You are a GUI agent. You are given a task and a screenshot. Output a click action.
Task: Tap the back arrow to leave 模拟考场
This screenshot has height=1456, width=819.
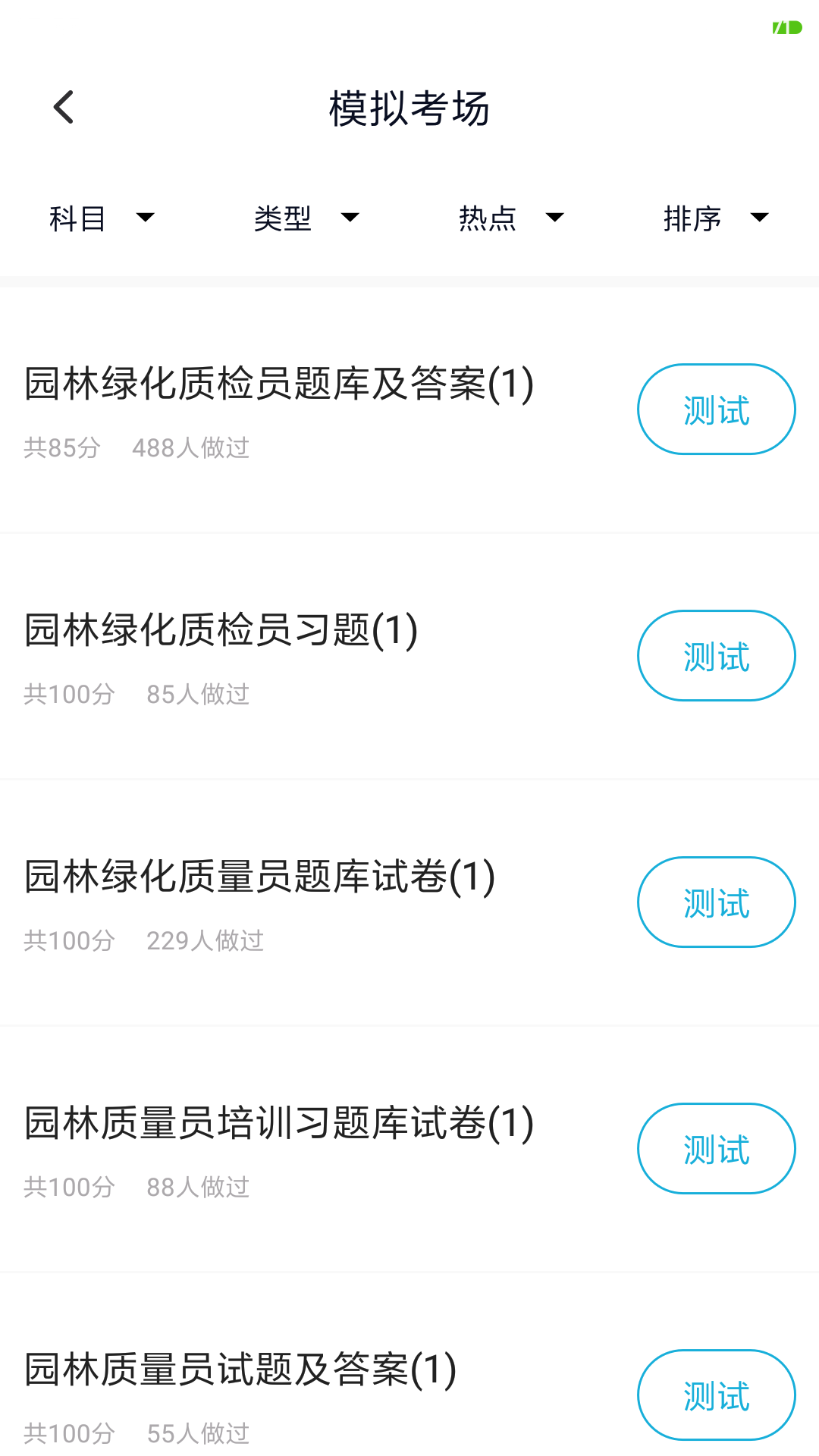pyautogui.click(x=64, y=107)
